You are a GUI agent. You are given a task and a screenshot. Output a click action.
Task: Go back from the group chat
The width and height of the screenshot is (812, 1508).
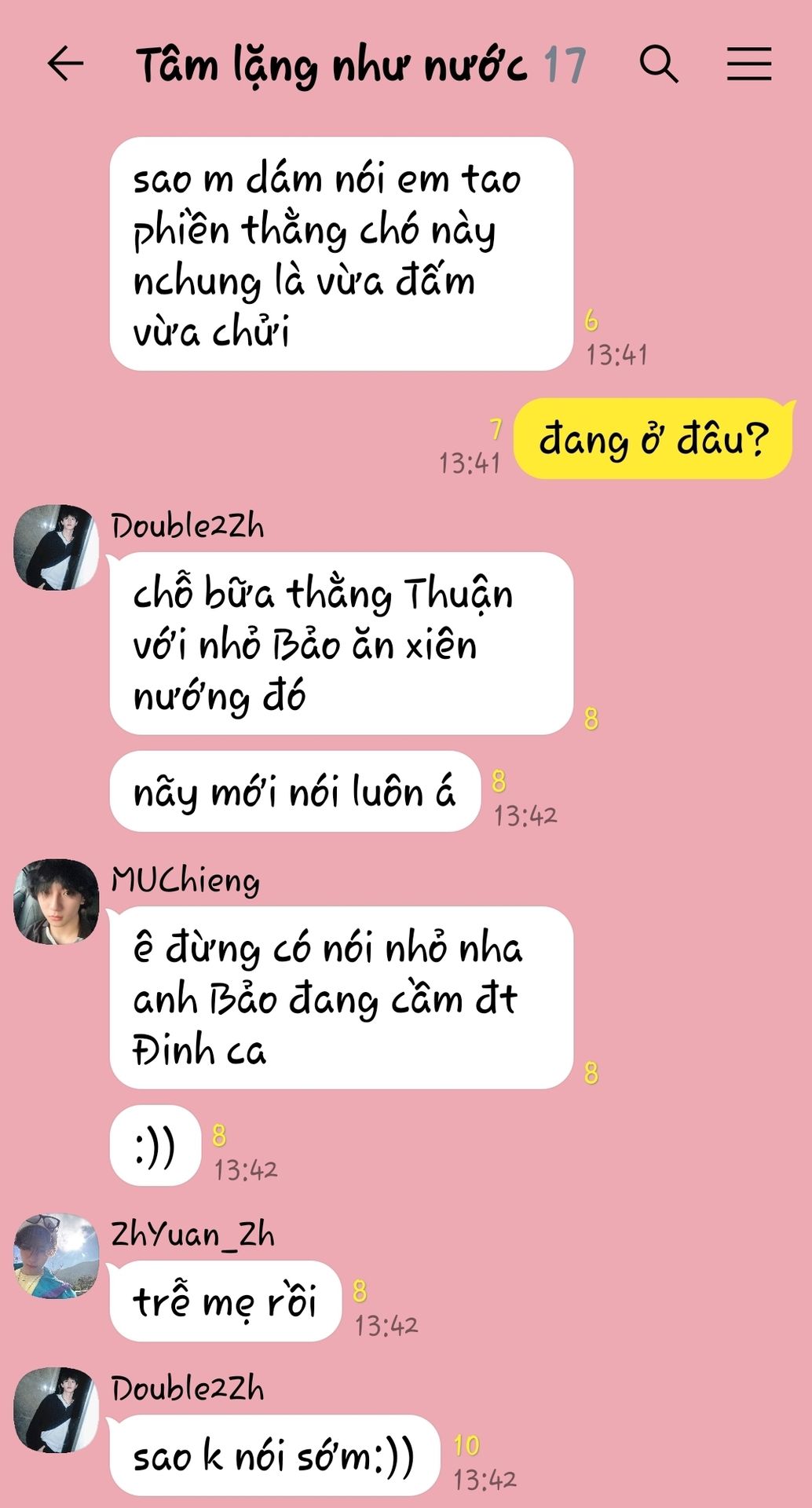pyautogui.click(x=66, y=64)
